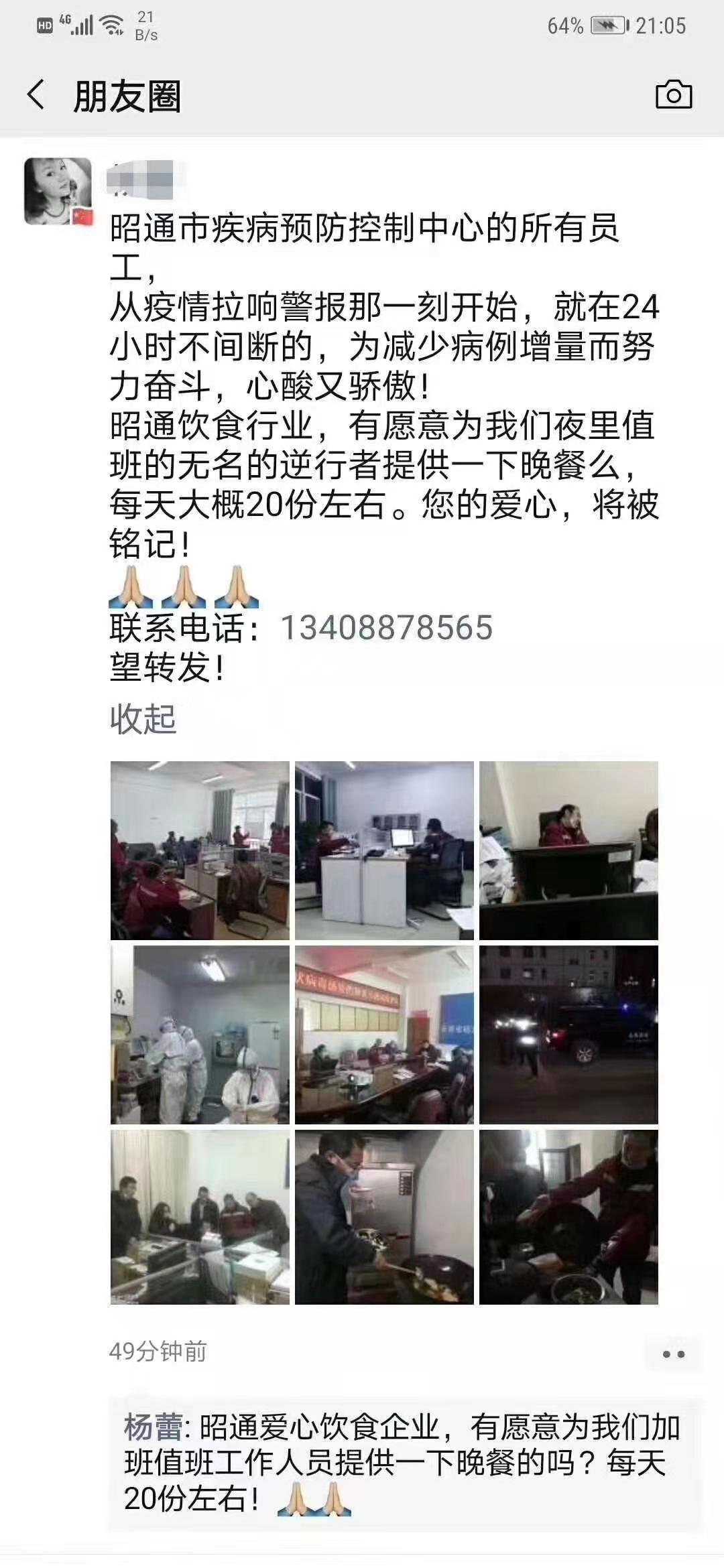This screenshot has width=724, height=1568.
Task: Go back from the 朋友圈 screen
Action: (x=36, y=94)
